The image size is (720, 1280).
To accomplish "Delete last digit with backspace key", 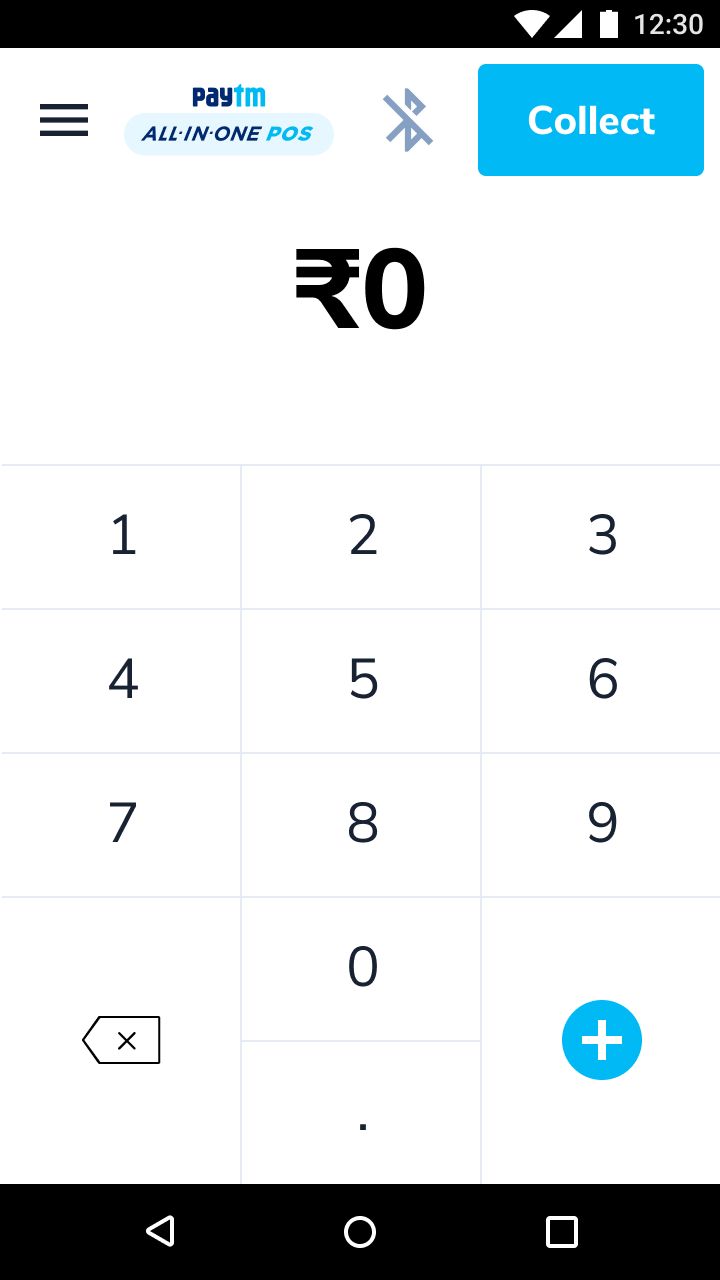I will tap(122, 1040).
